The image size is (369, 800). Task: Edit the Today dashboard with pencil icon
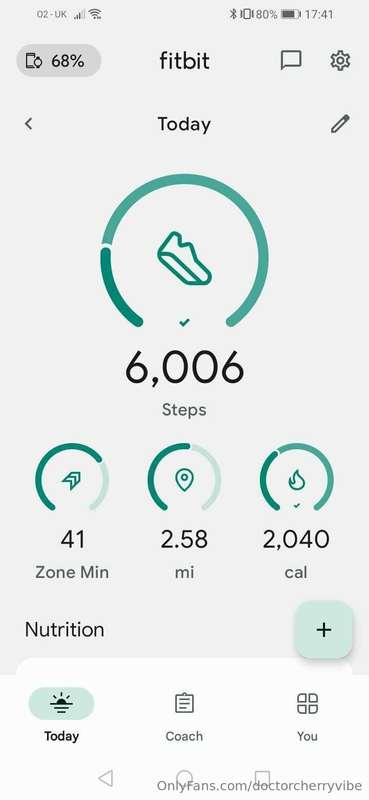click(340, 124)
